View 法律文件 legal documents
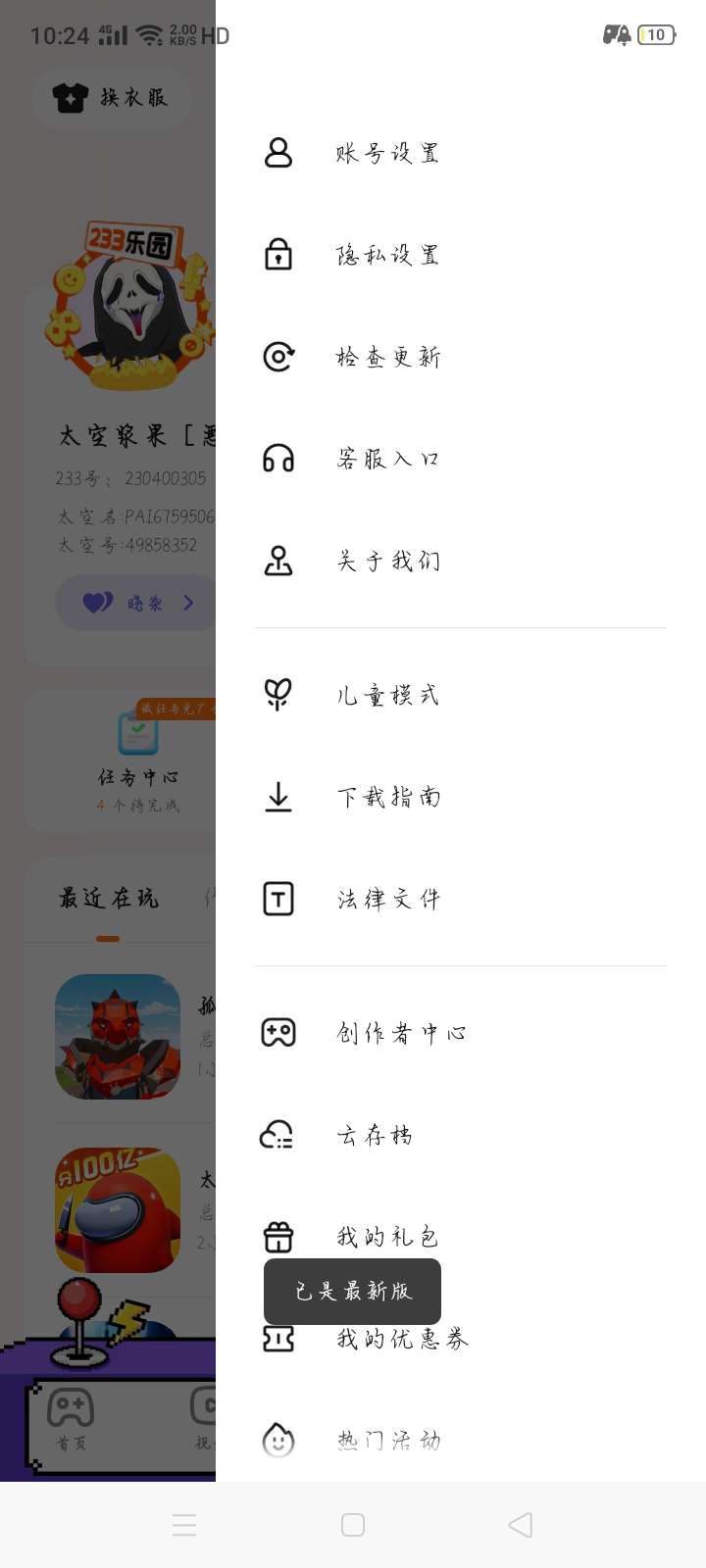Viewport: 706px width, 1568px height. 387,899
